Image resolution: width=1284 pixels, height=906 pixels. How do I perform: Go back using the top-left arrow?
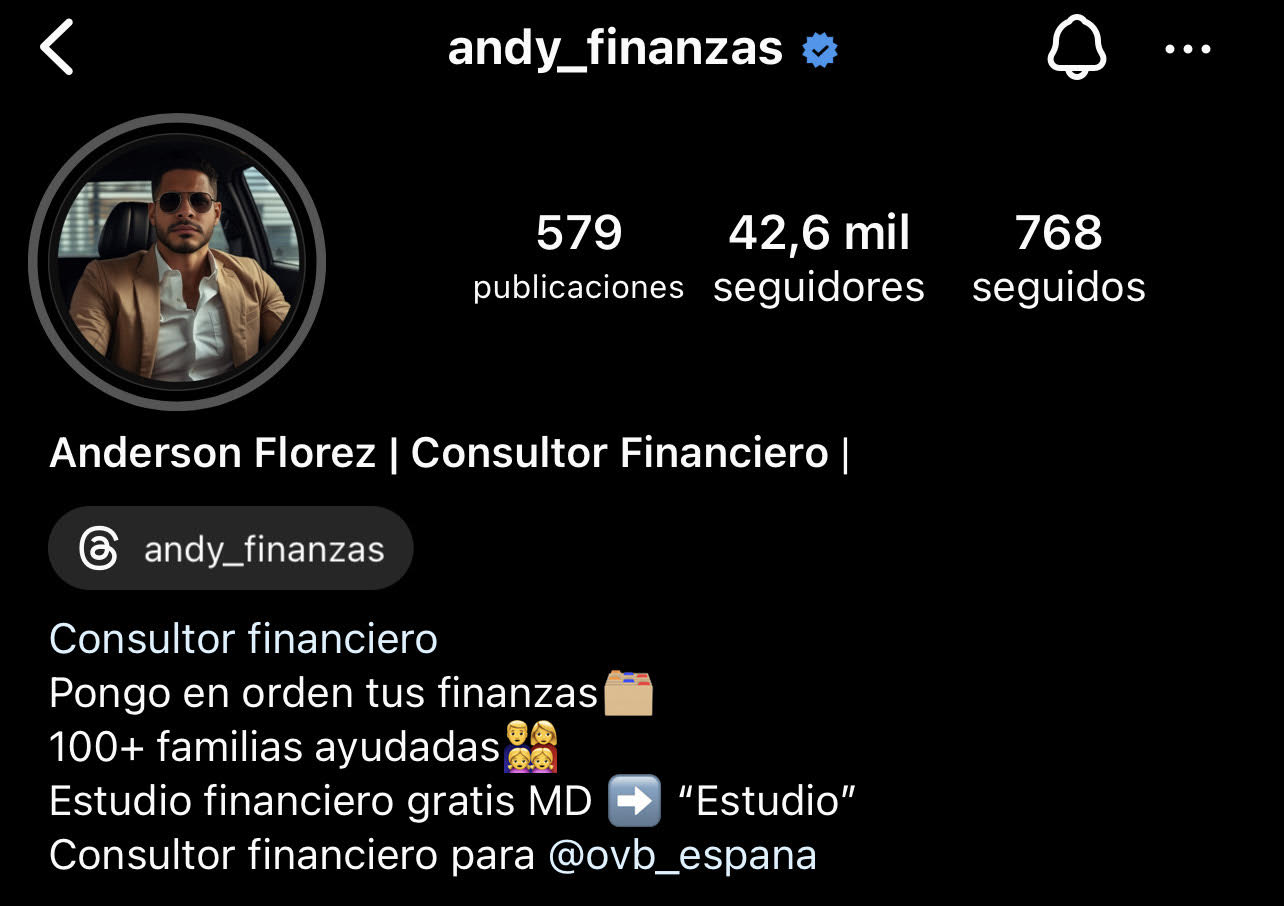pos(57,49)
